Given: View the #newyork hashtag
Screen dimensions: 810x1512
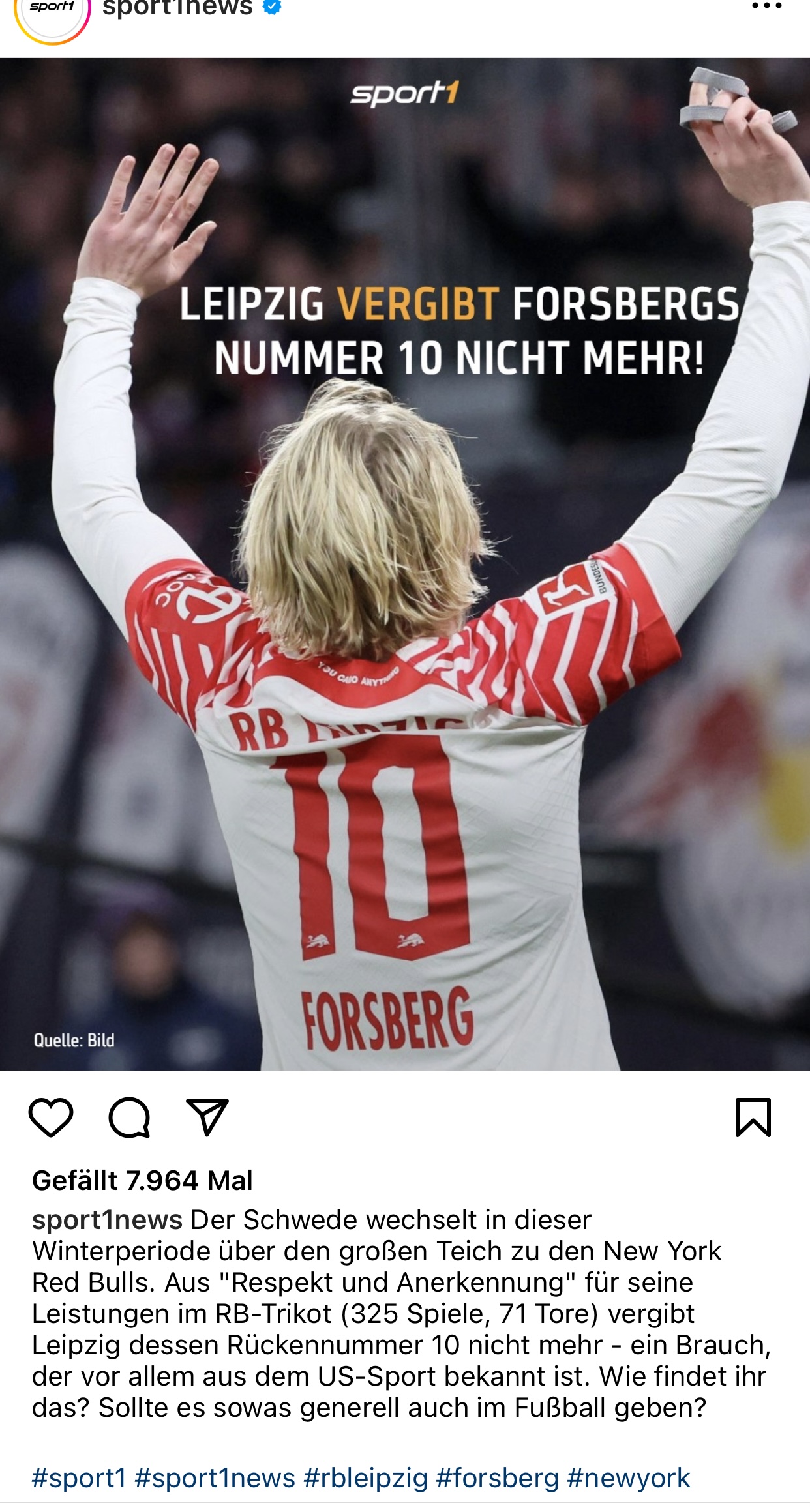Looking at the screenshot, I should [629, 1478].
